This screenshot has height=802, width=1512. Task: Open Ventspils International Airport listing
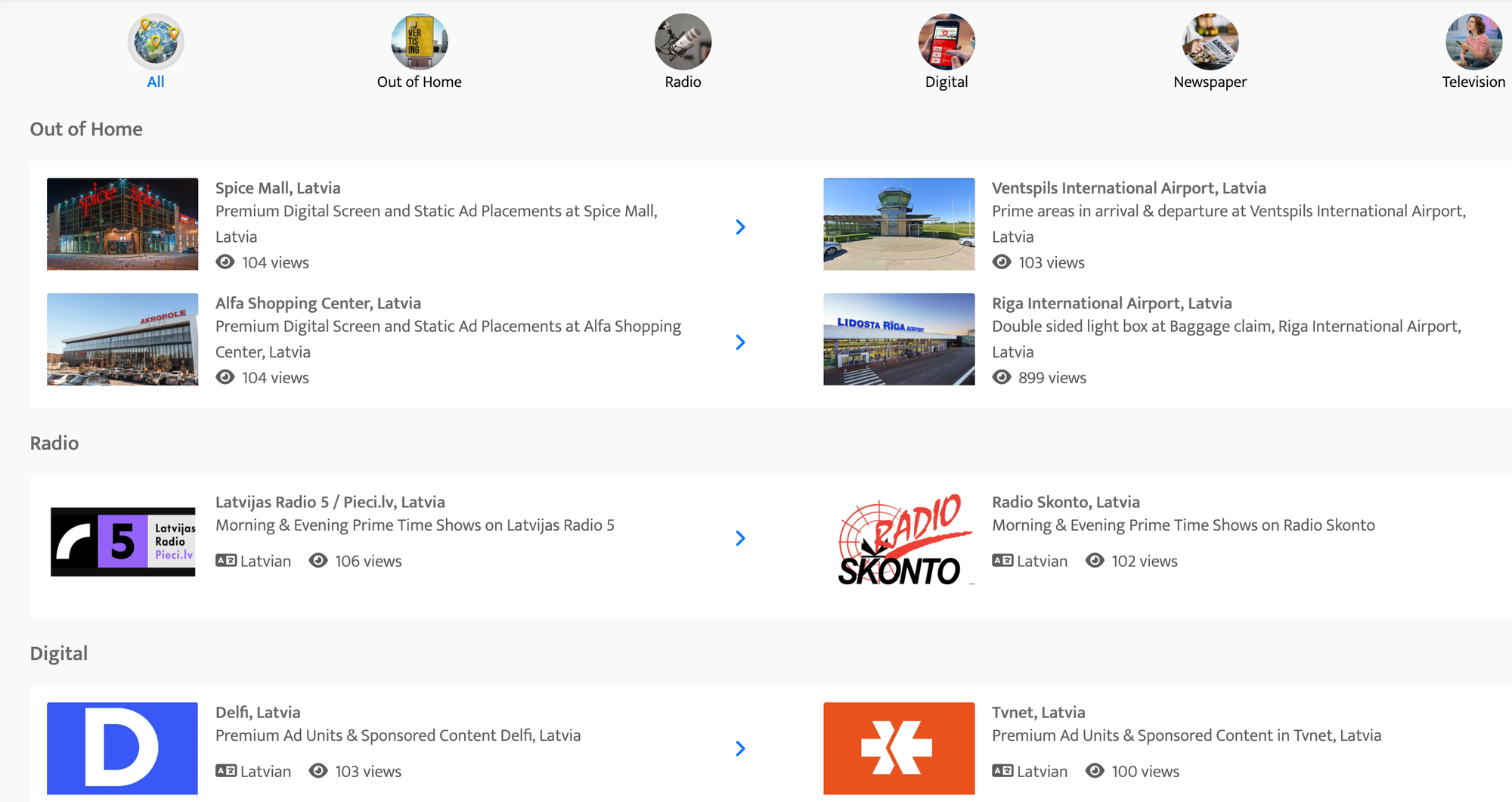click(x=1128, y=188)
